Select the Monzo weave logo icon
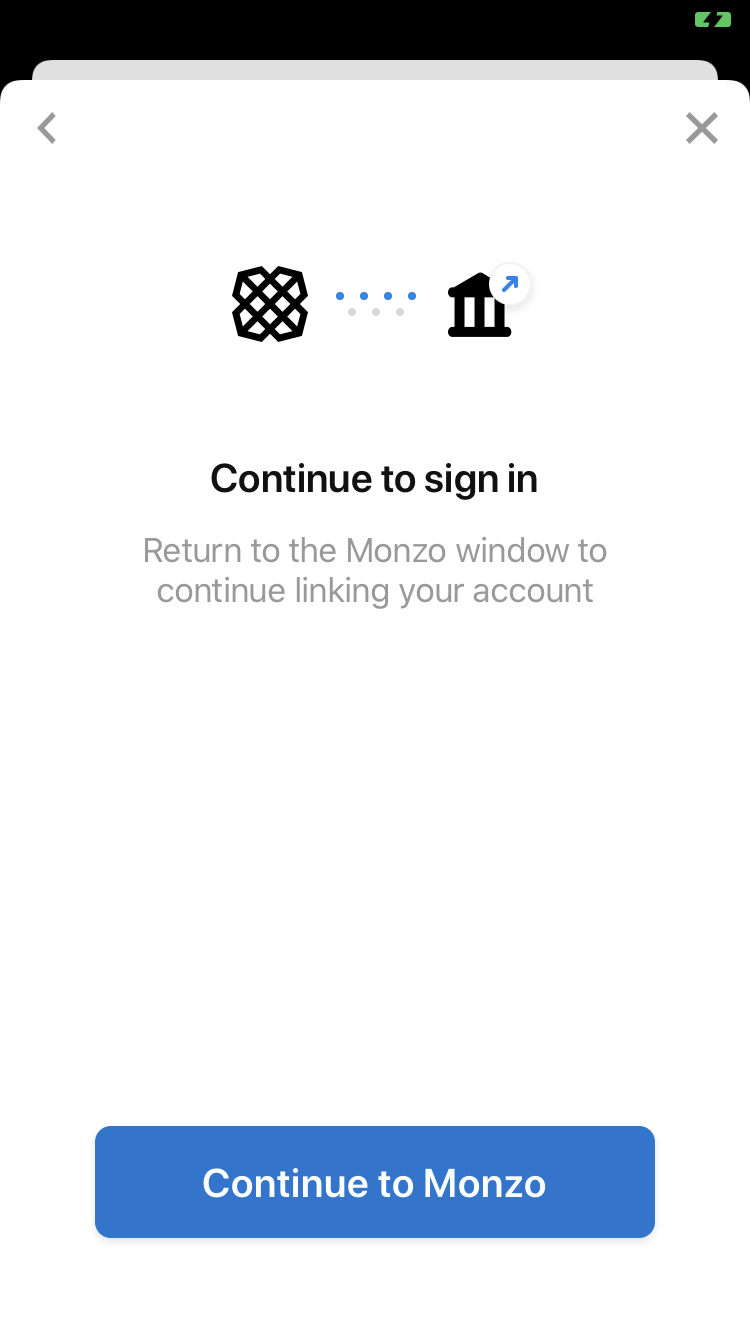Screen dimensions: 750x1334 click(x=270, y=304)
